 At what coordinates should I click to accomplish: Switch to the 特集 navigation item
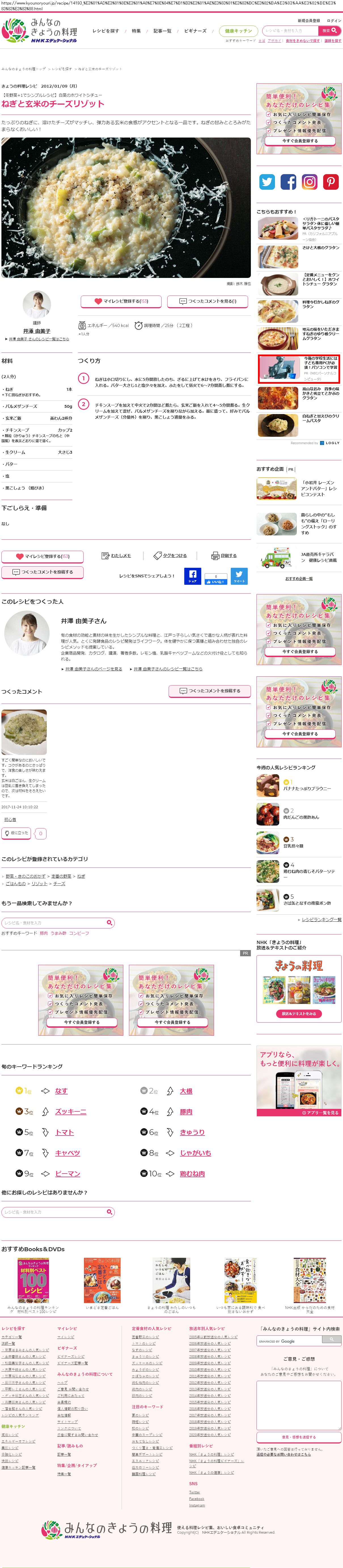pyautogui.click(x=137, y=30)
